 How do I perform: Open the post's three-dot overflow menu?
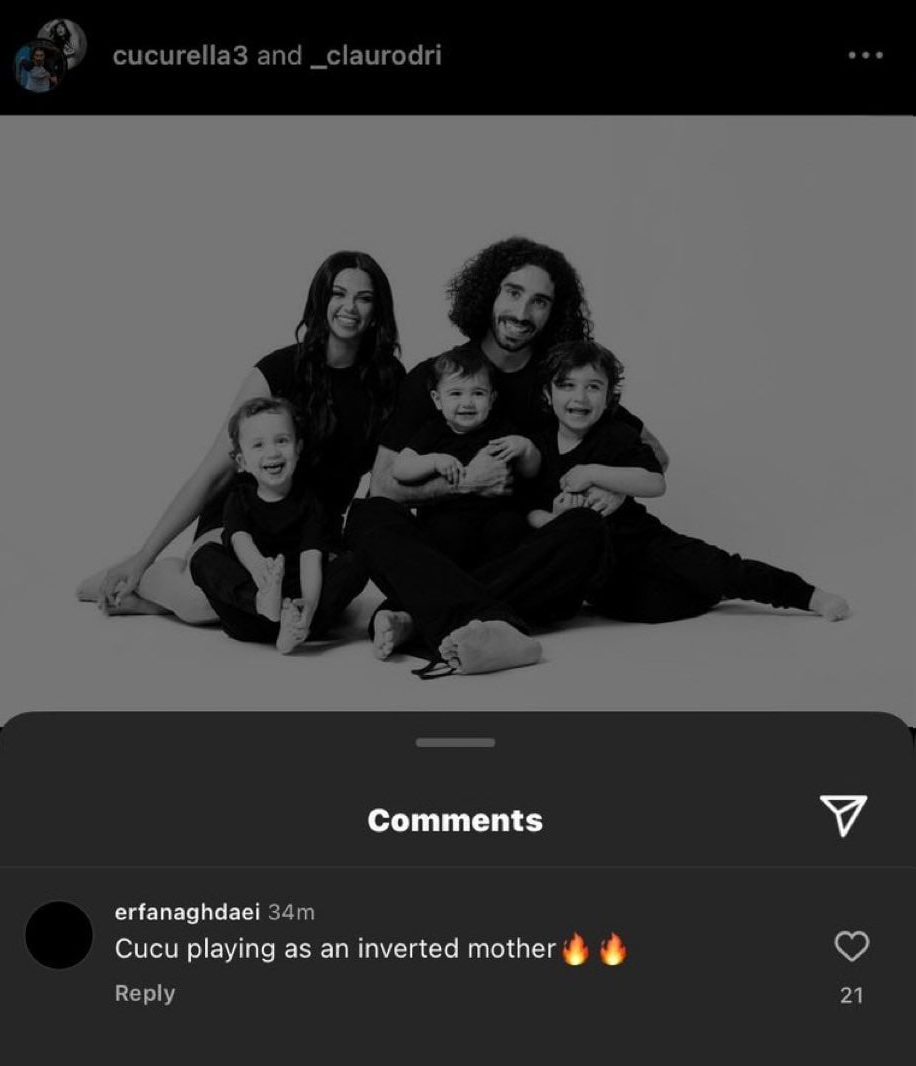(x=865, y=56)
